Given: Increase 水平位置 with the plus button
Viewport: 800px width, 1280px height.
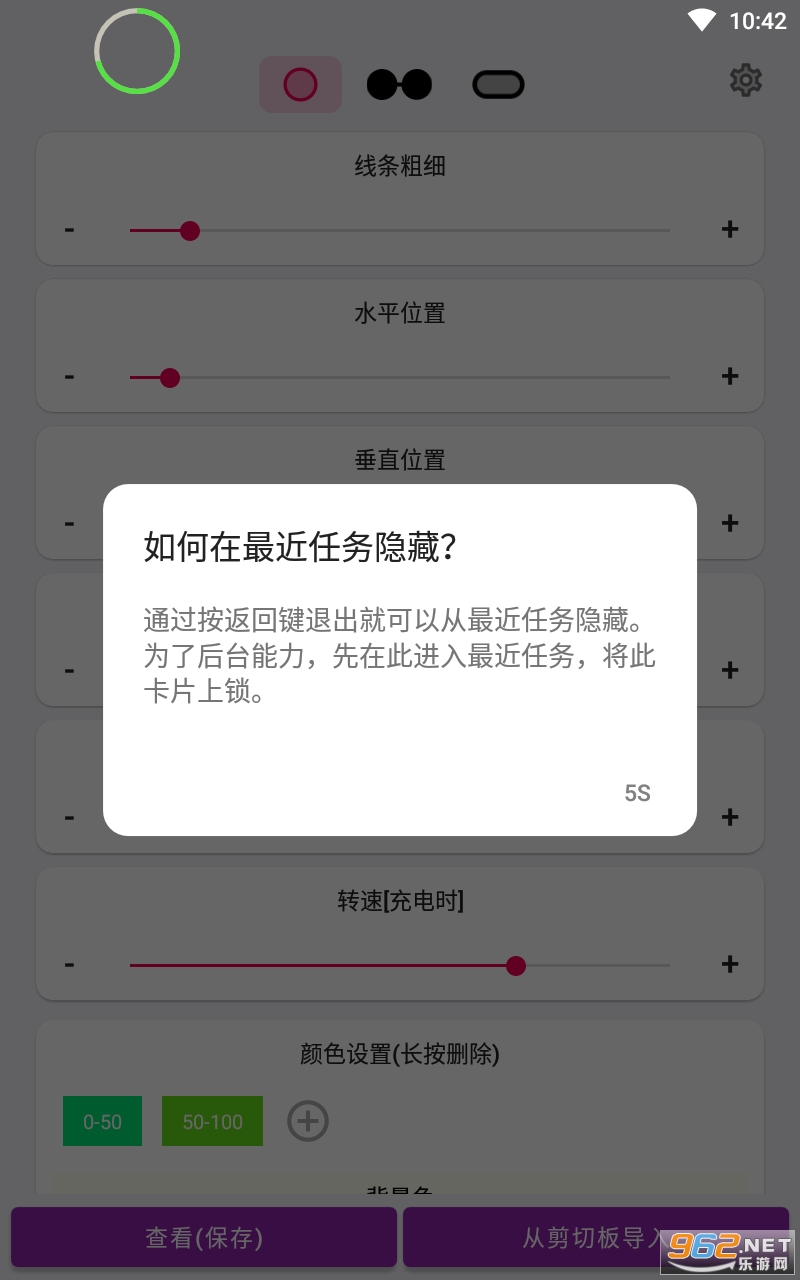Looking at the screenshot, I should 730,376.
